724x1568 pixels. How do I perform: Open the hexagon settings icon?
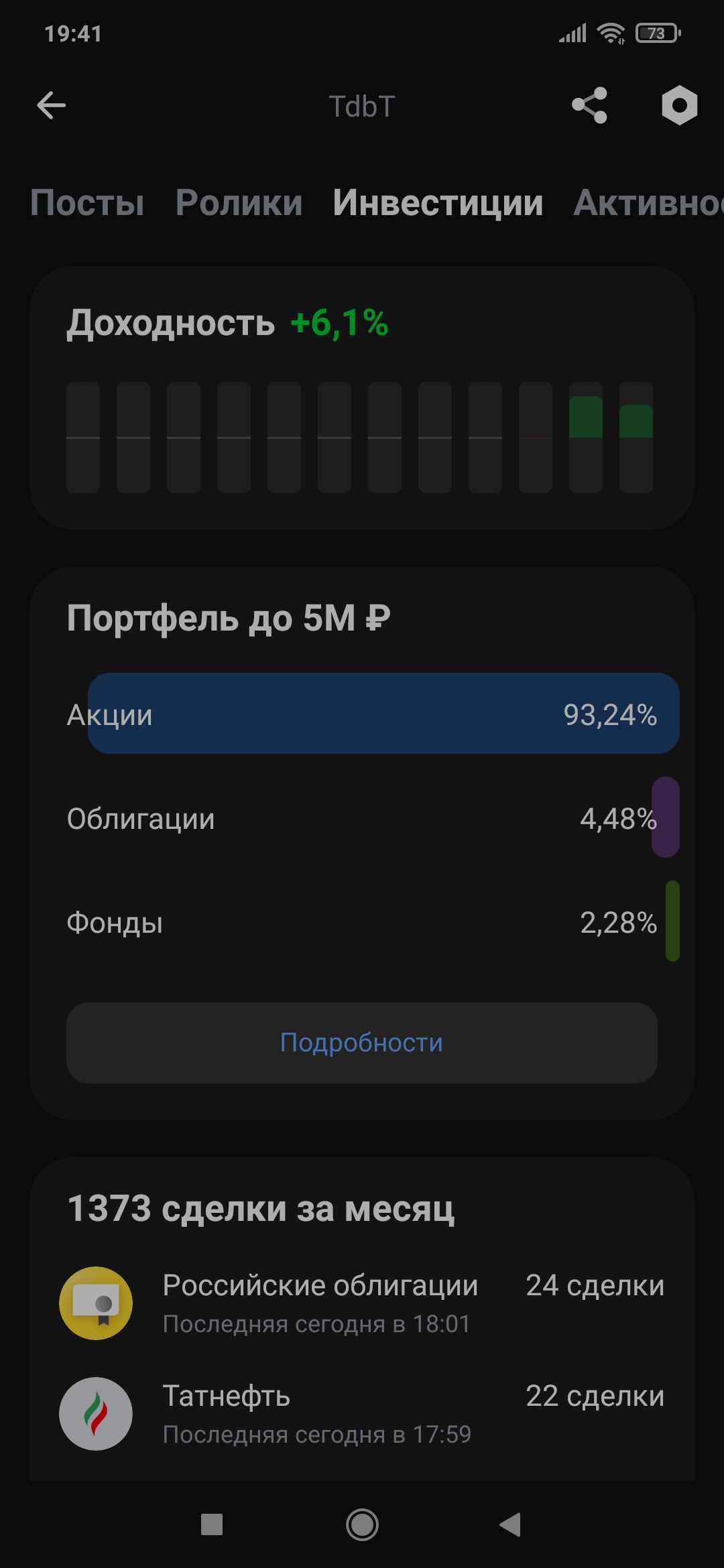[x=679, y=106]
